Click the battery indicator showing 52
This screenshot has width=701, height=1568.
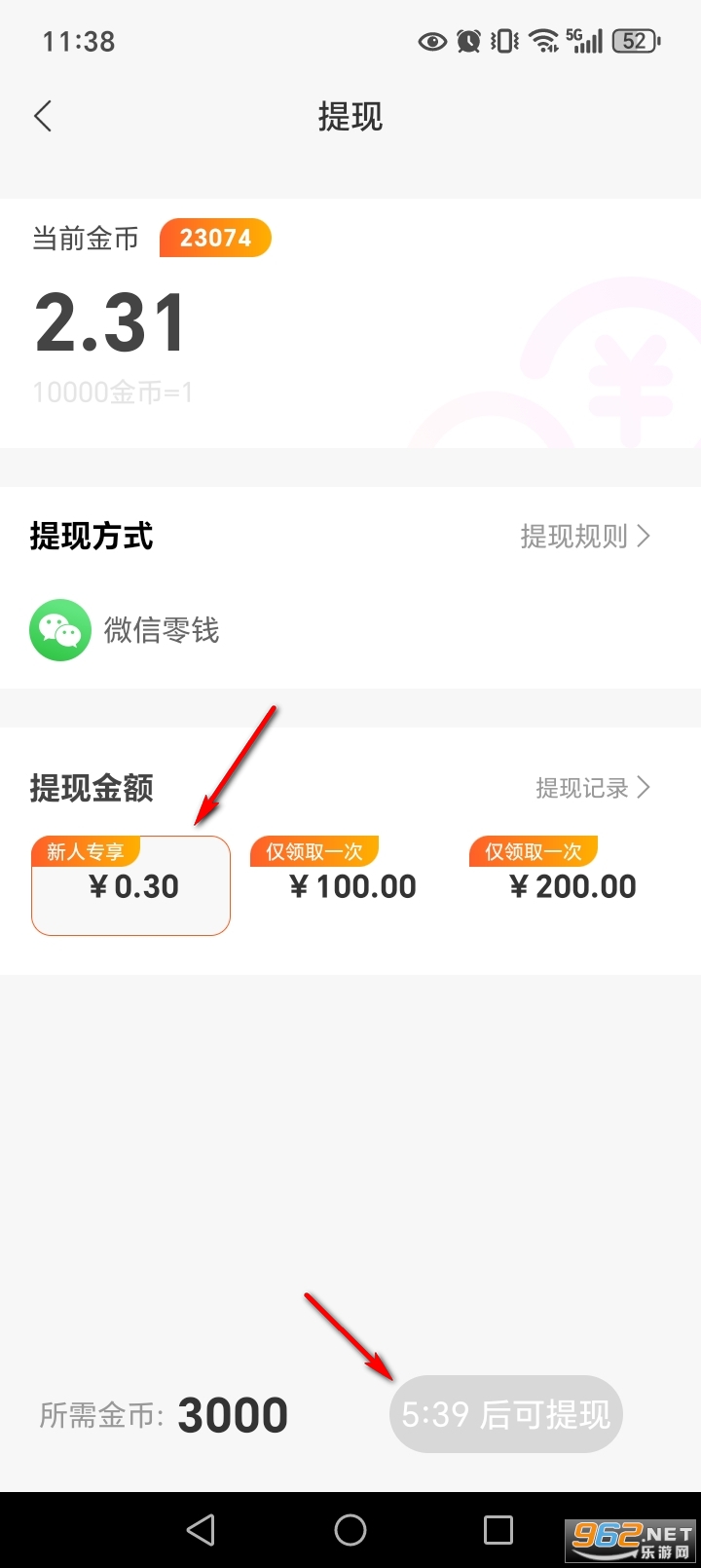[635, 41]
